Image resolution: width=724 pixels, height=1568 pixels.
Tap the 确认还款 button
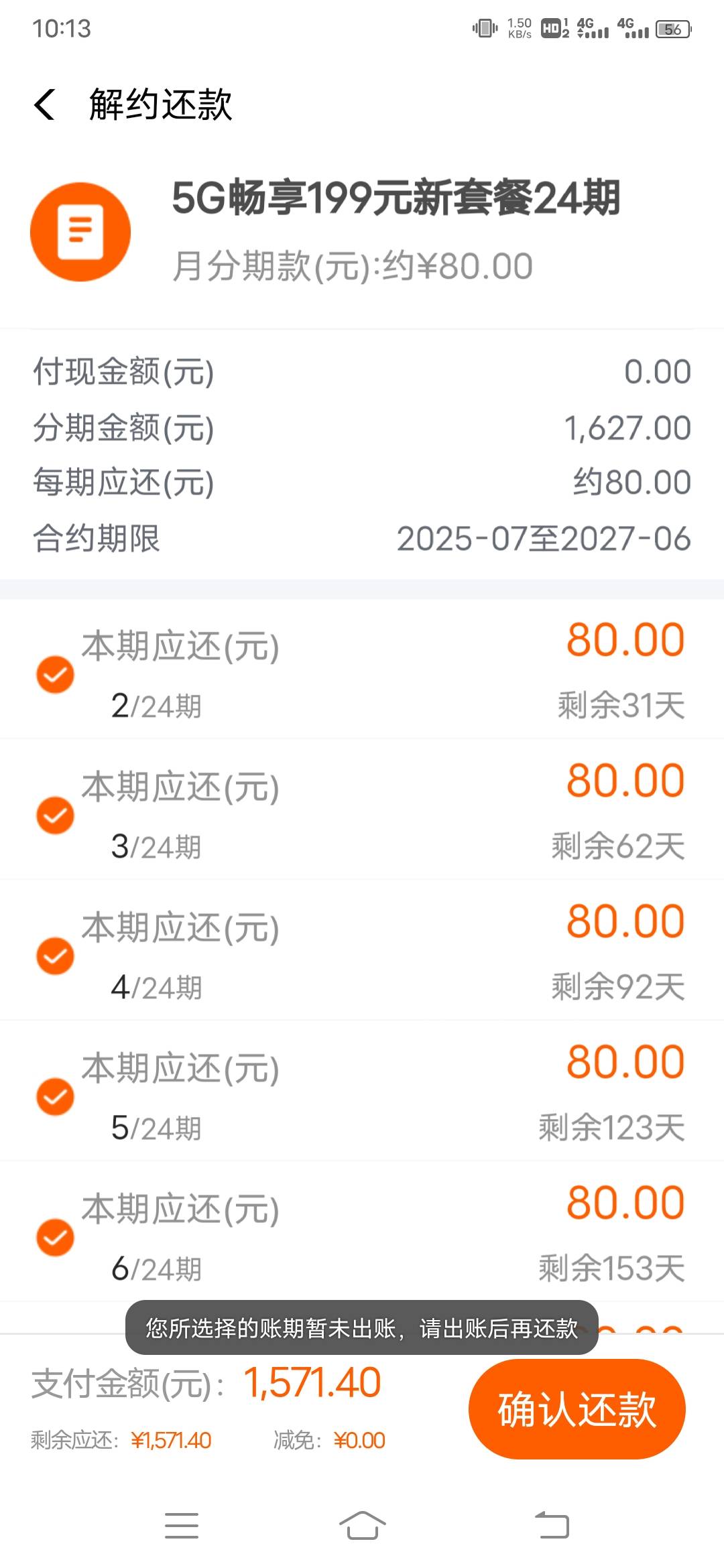577,1409
